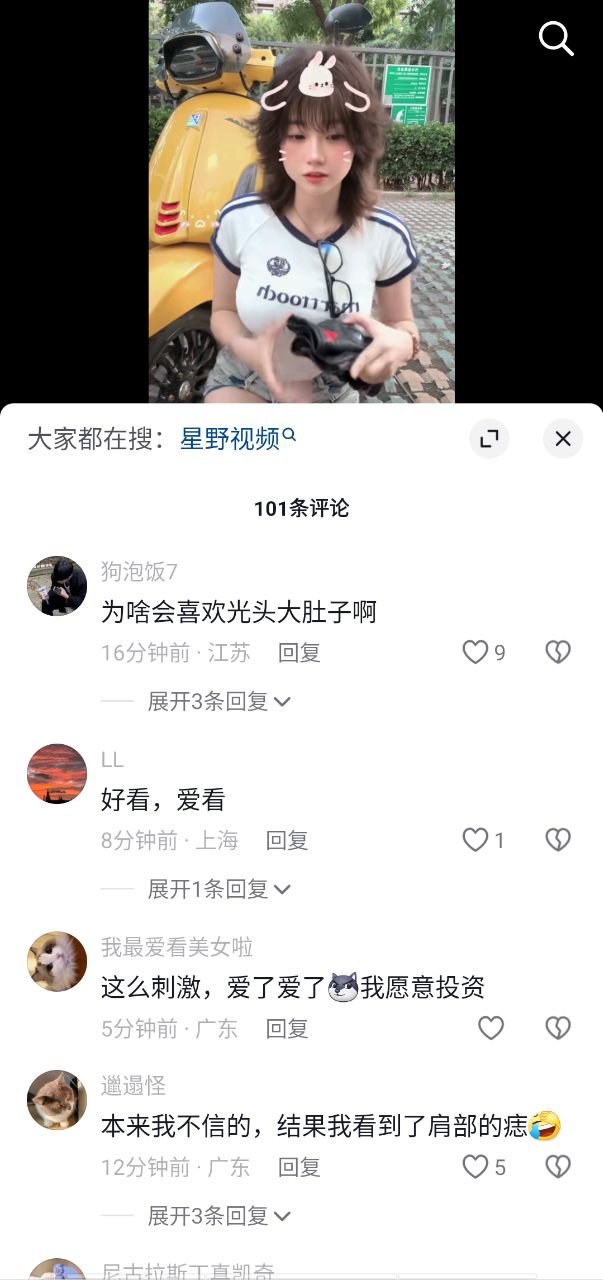The width and height of the screenshot is (603, 1280).
Task: Reply to 我最爱看美女啦's comment
Action: point(287,1029)
